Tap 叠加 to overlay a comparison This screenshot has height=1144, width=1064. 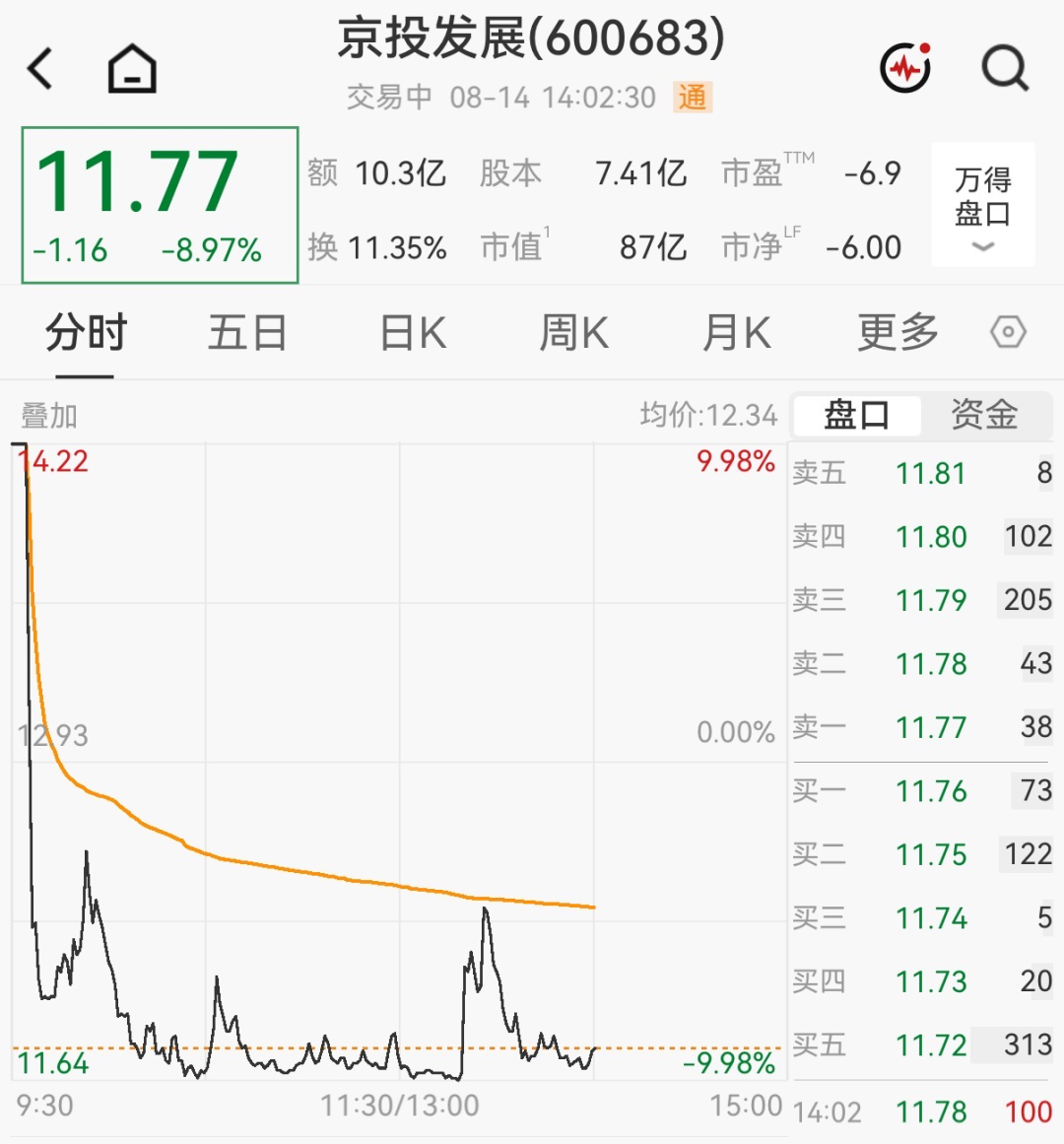[49, 416]
